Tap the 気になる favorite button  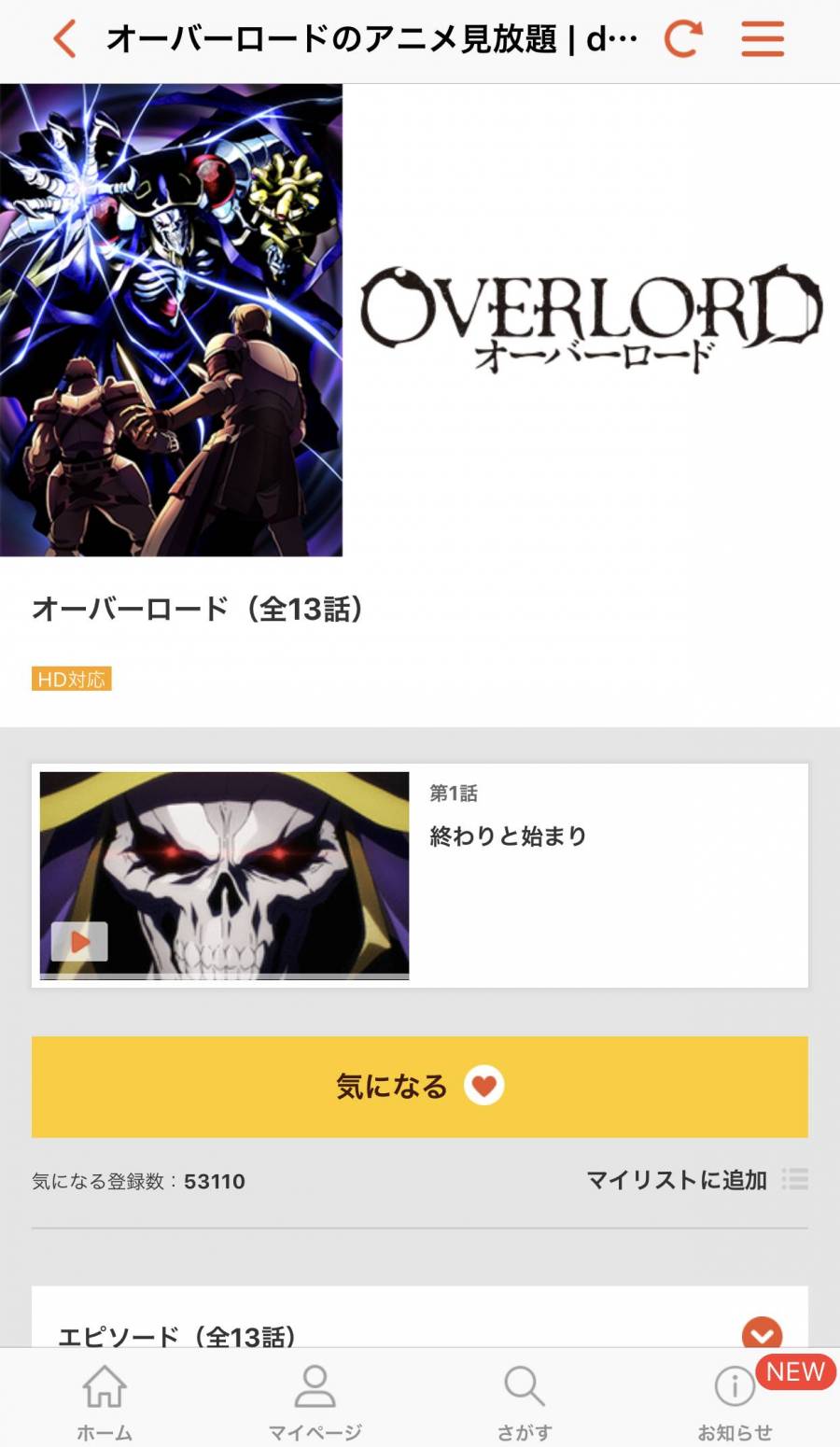[420, 1087]
